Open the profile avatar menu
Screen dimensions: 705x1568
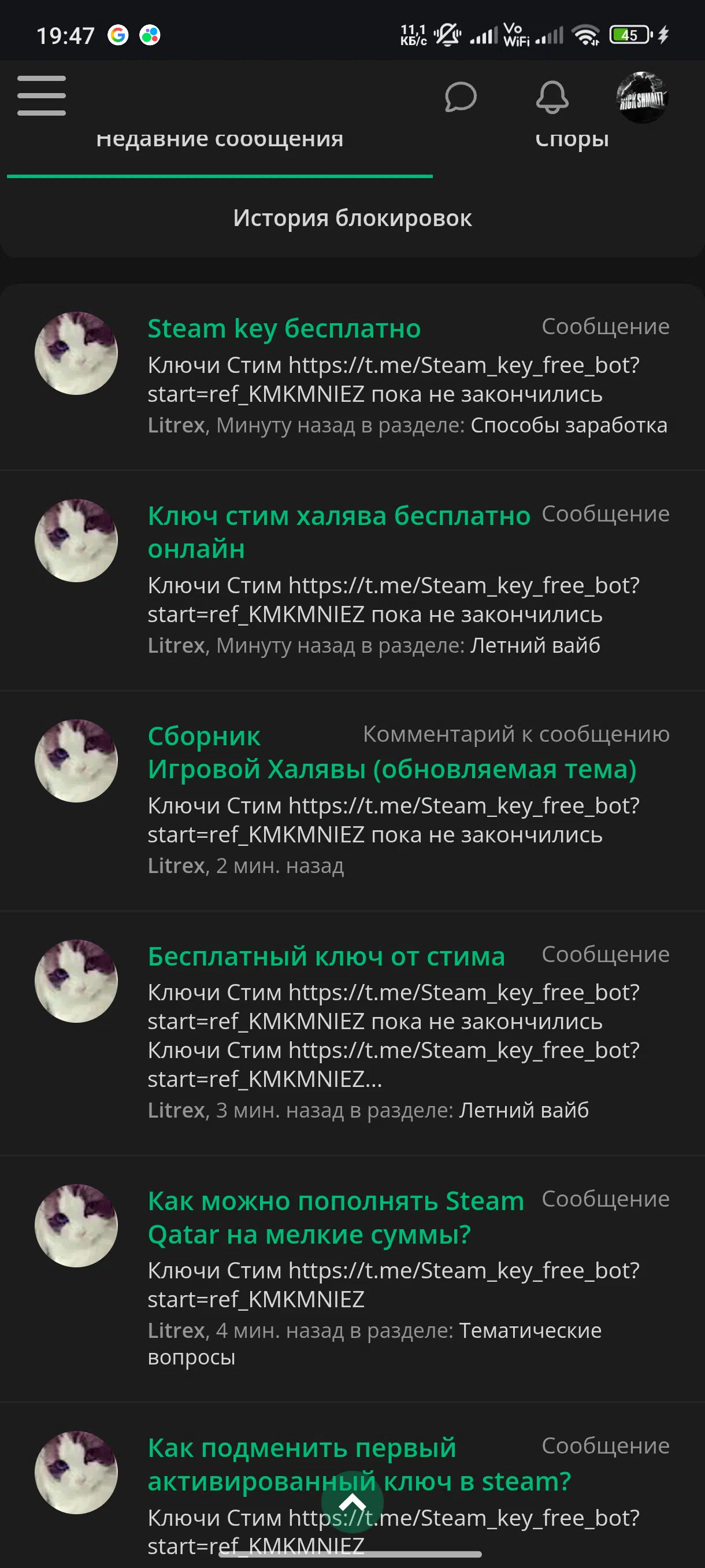click(x=642, y=97)
